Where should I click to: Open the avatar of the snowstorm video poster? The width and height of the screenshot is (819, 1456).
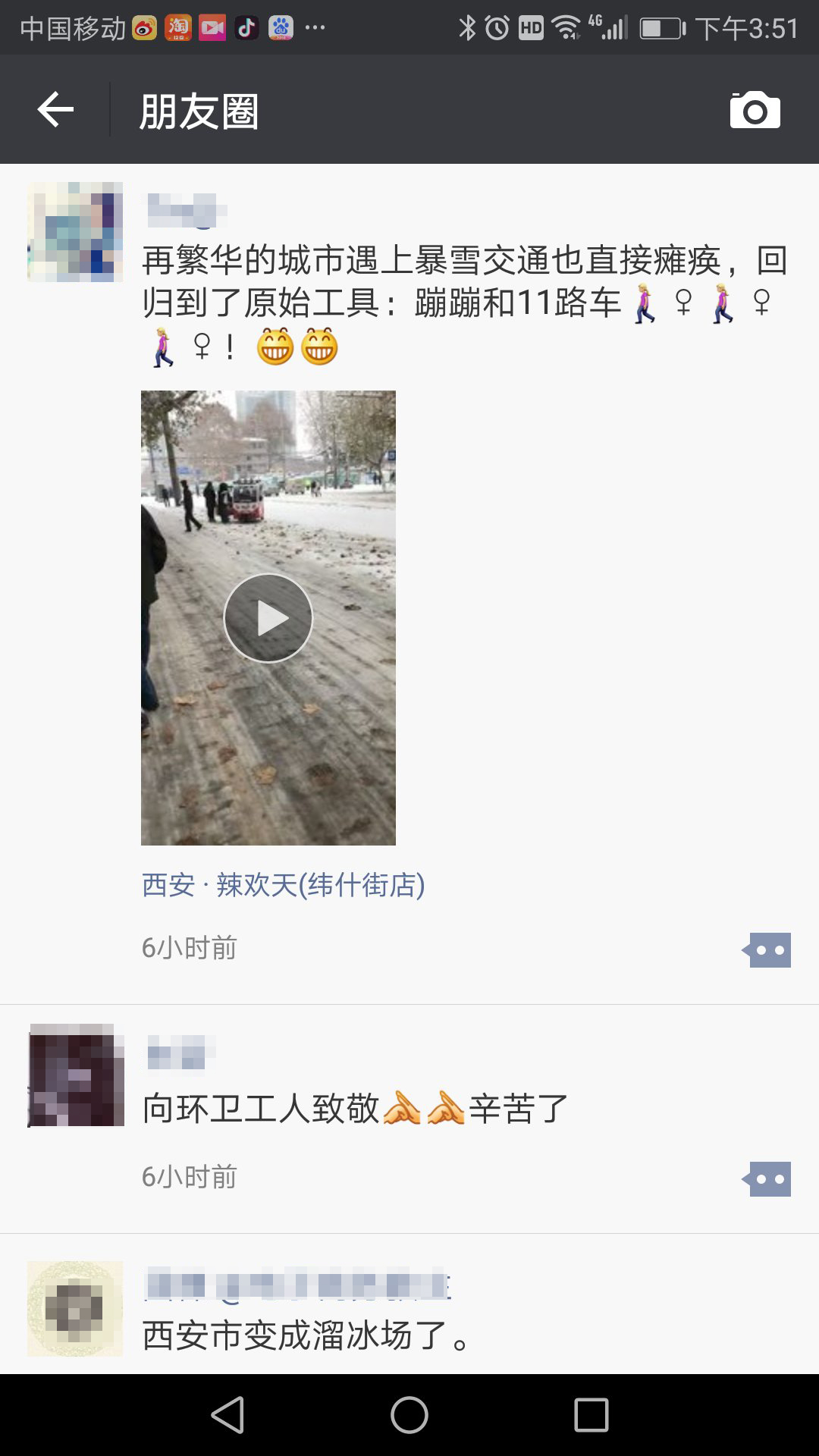point(75,232)
